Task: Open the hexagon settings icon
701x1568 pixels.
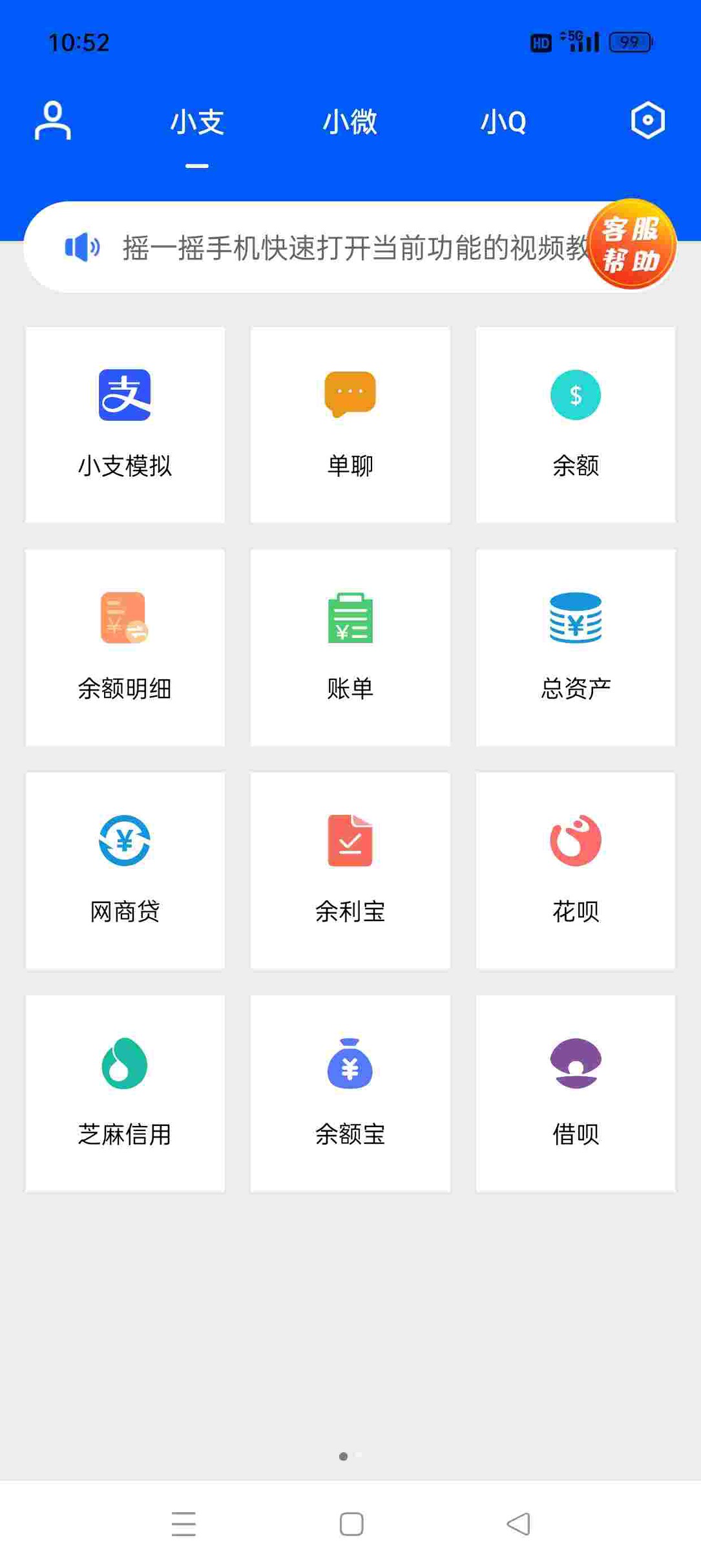Action: pos(647,120)
